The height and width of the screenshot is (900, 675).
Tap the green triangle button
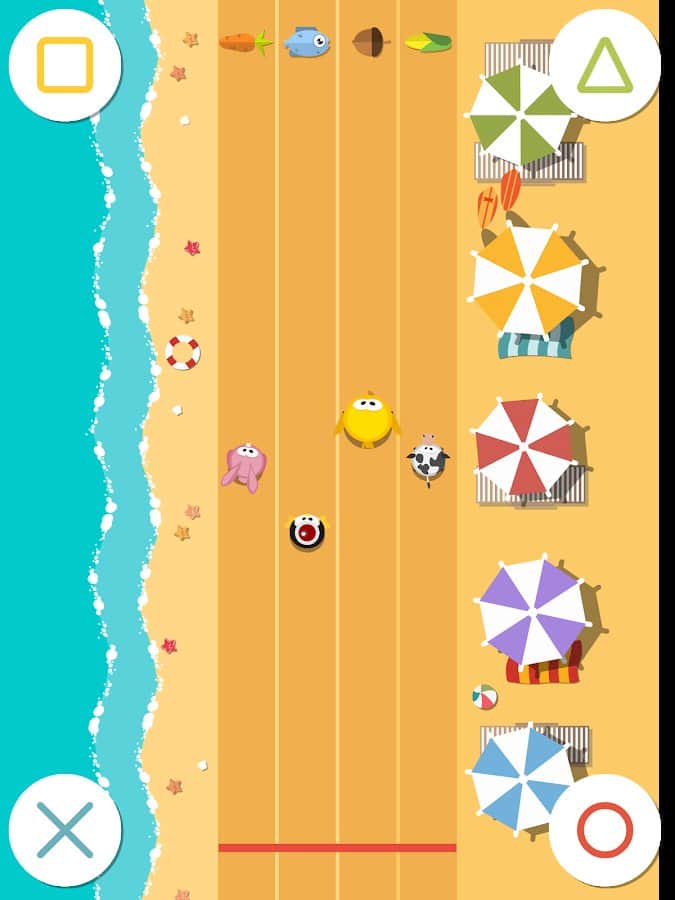(x=605, y=66)
